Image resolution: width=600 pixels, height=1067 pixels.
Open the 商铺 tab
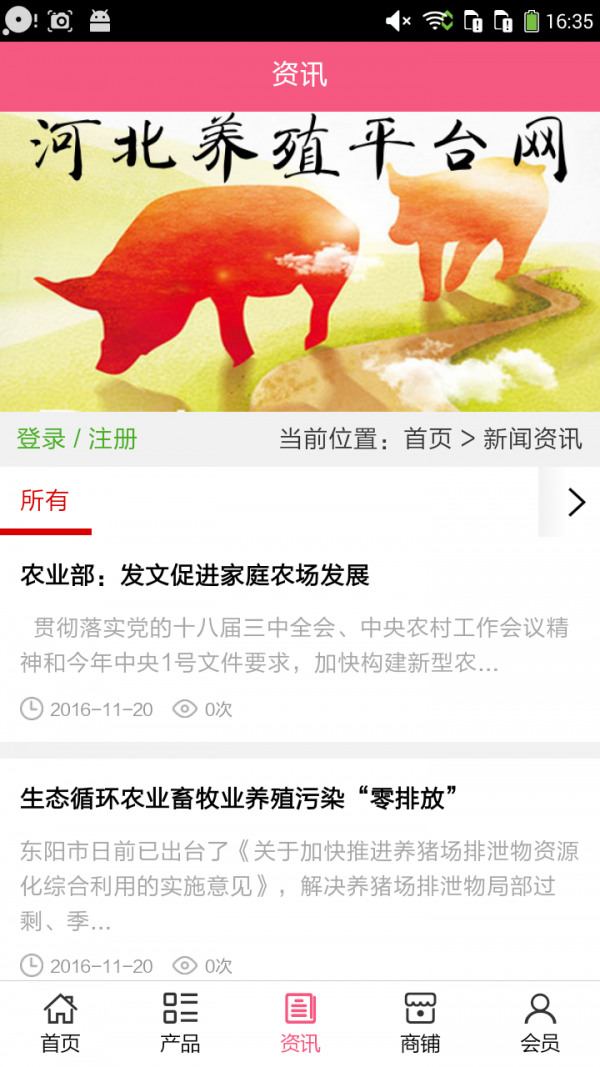tap(420, 1023)
